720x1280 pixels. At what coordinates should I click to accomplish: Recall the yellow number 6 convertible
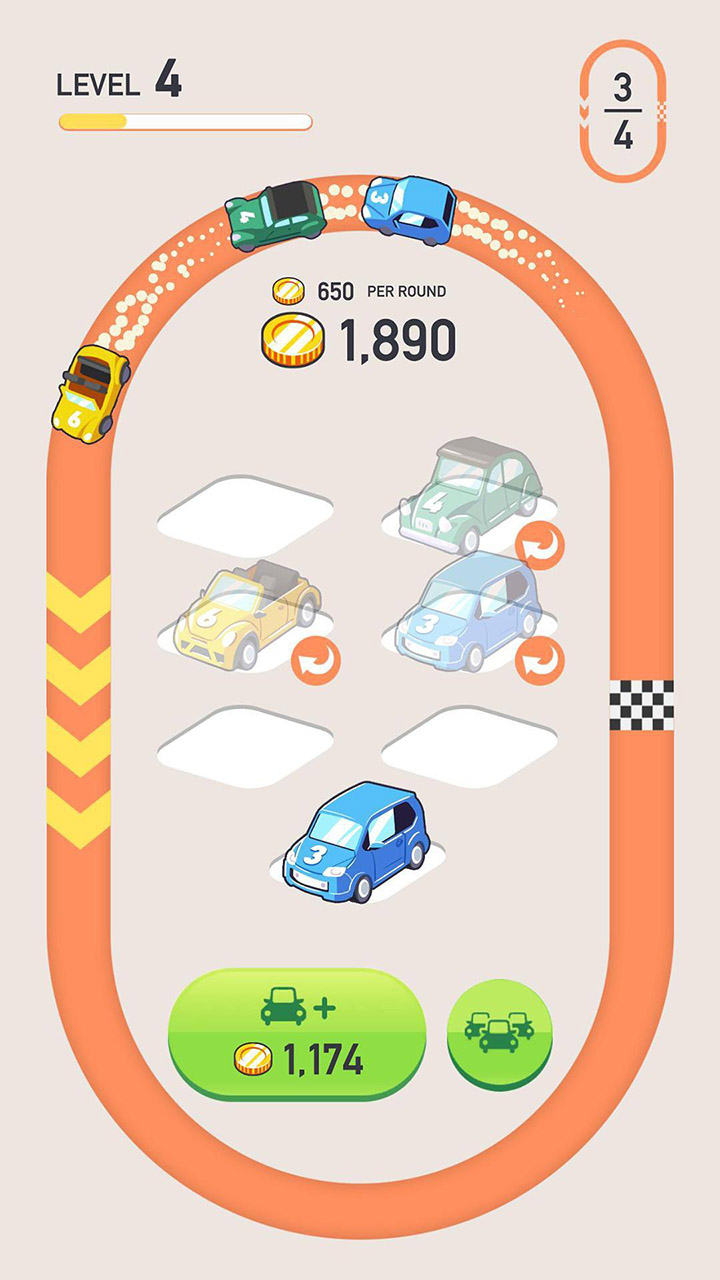point(316,661)
